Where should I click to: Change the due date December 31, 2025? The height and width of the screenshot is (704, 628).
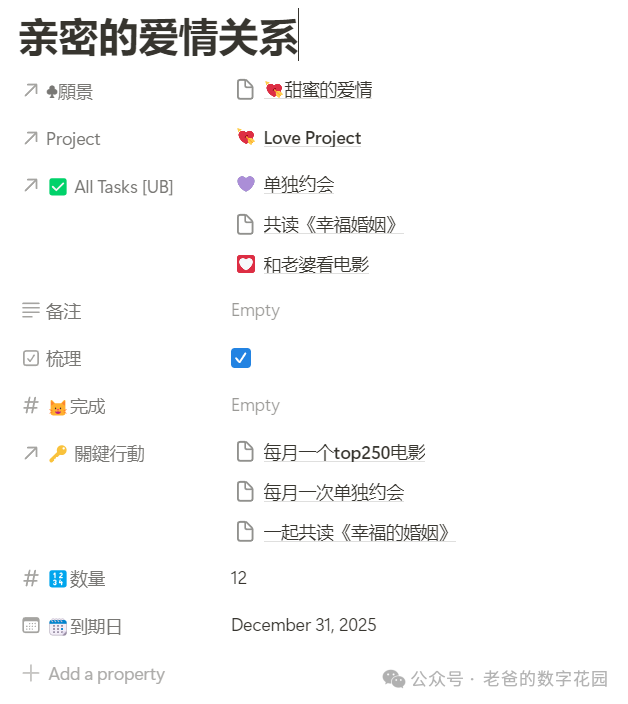[x=303, y=625]
